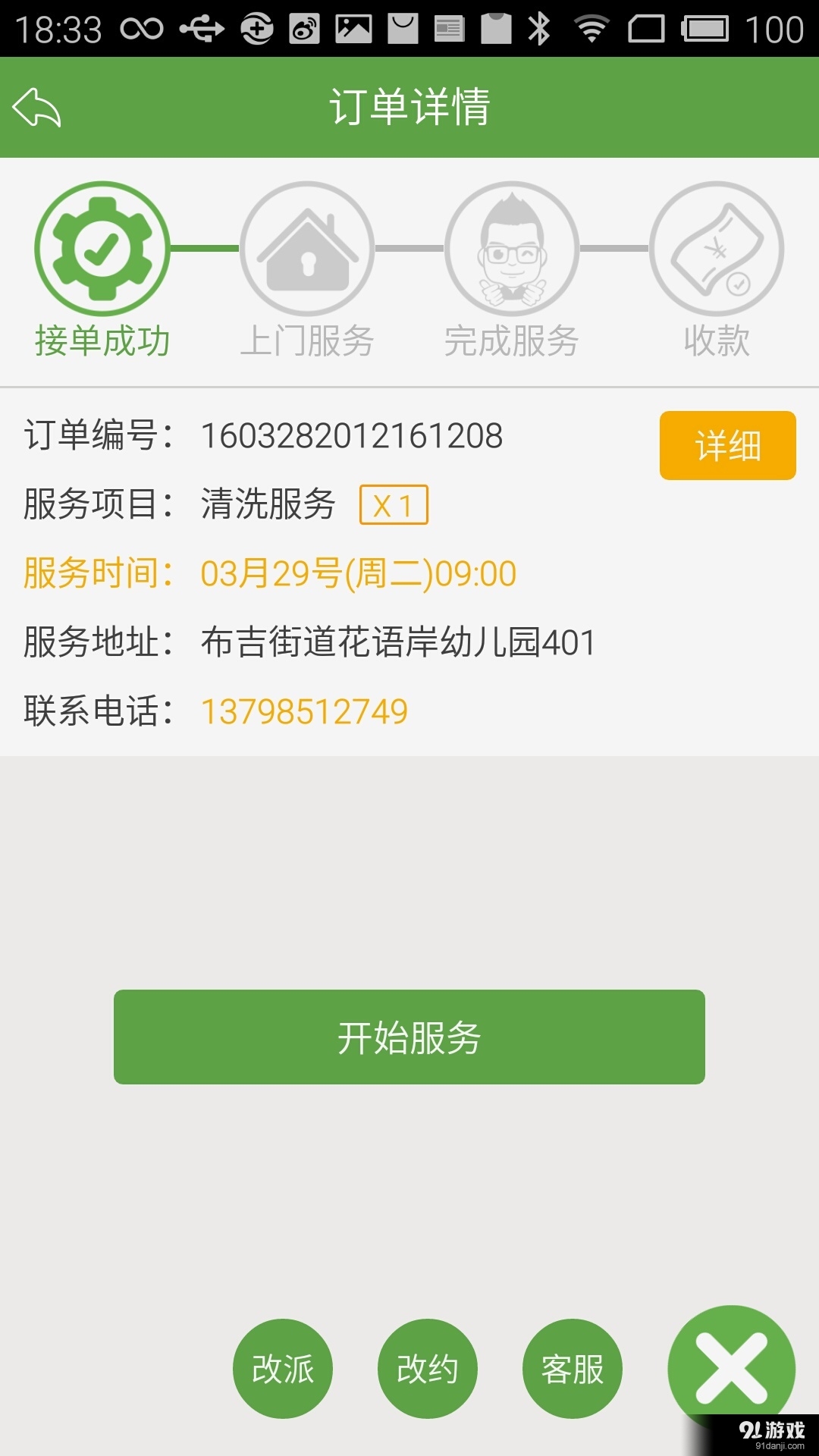
Task: Toggle the X1 quantity badge beside 清洗服务
Action: 394,504
